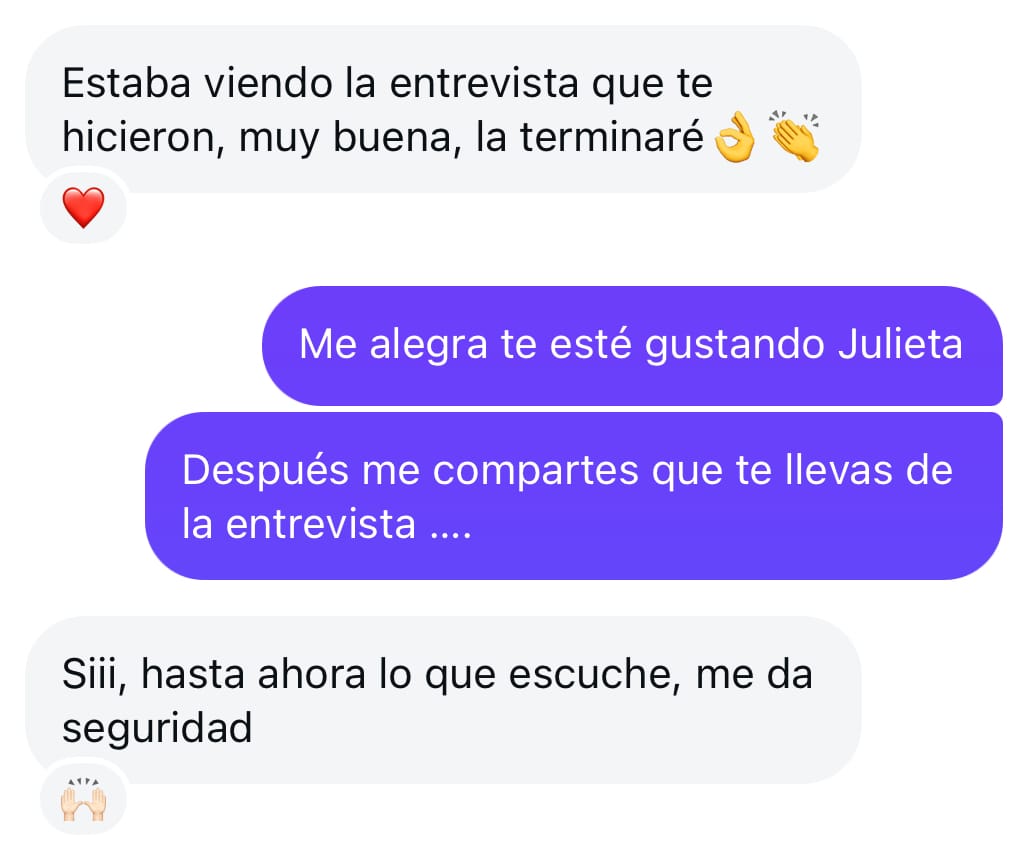The height and width of the screenshot is (867, 1027).
Task: Open the heart reaction on the entrevista message
Action: click(x=83, y=209)
